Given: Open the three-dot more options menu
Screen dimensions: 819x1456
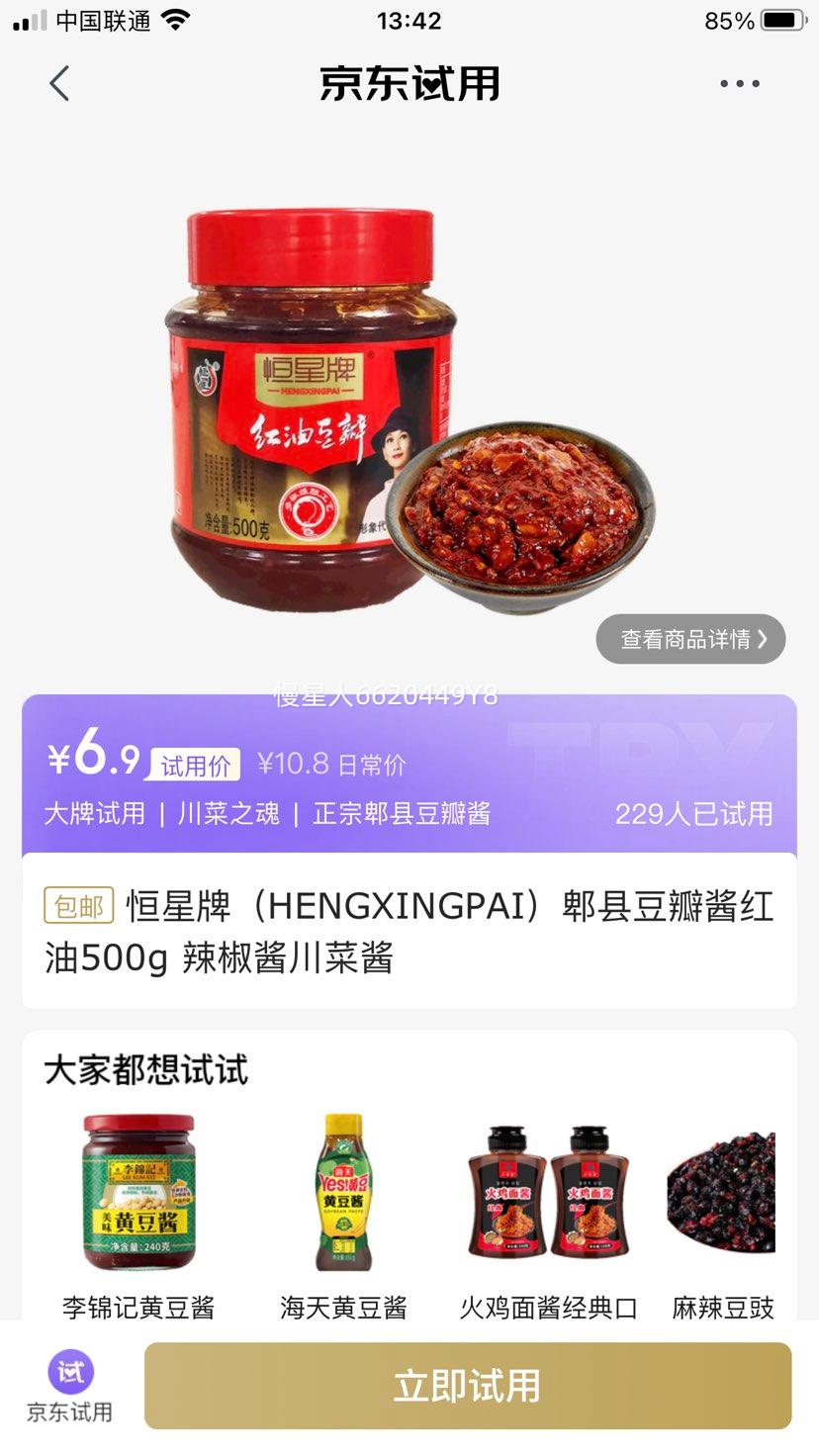Looking at the screenshot, I should (739, 83).
